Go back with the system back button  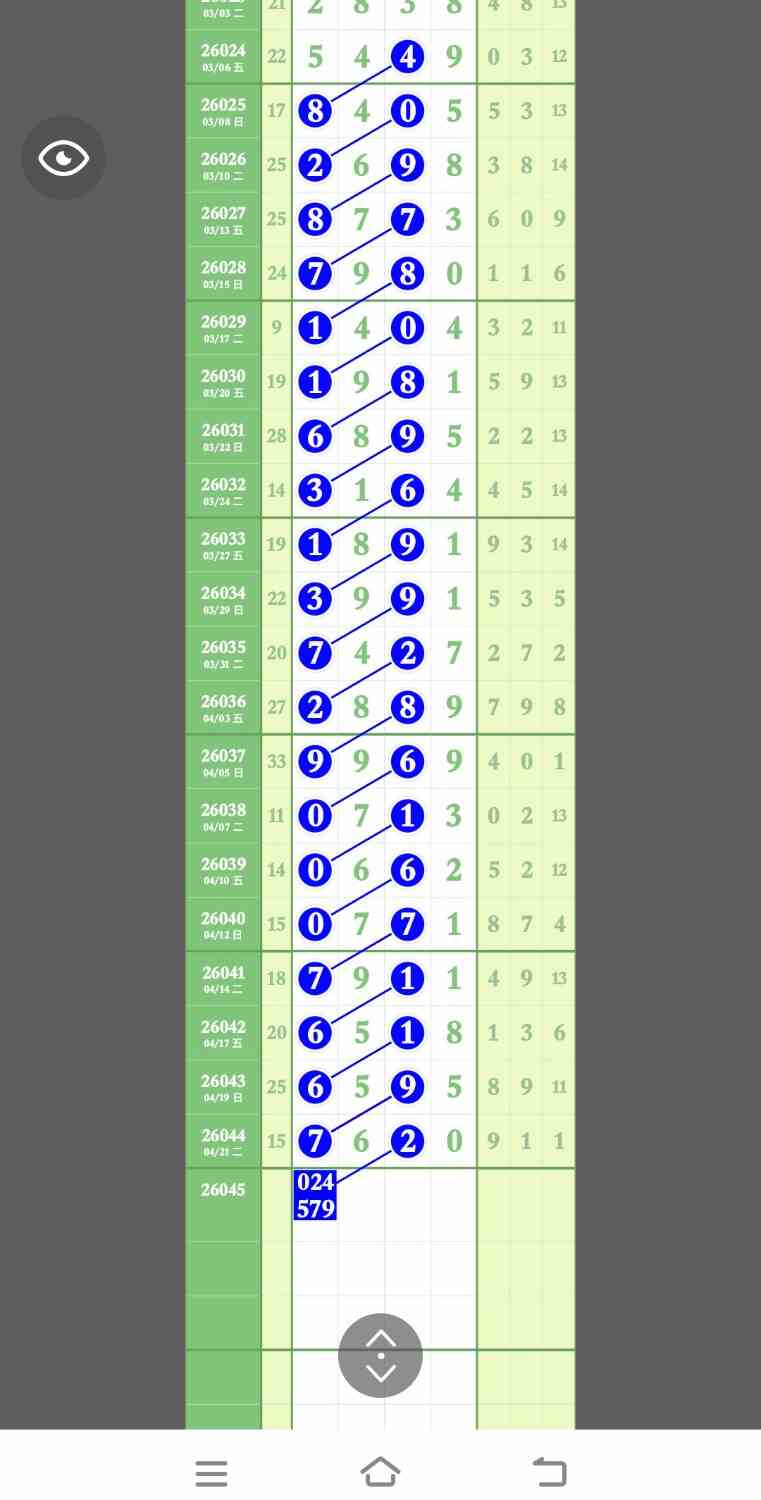pyautogui.click(x=549, y=1471)
